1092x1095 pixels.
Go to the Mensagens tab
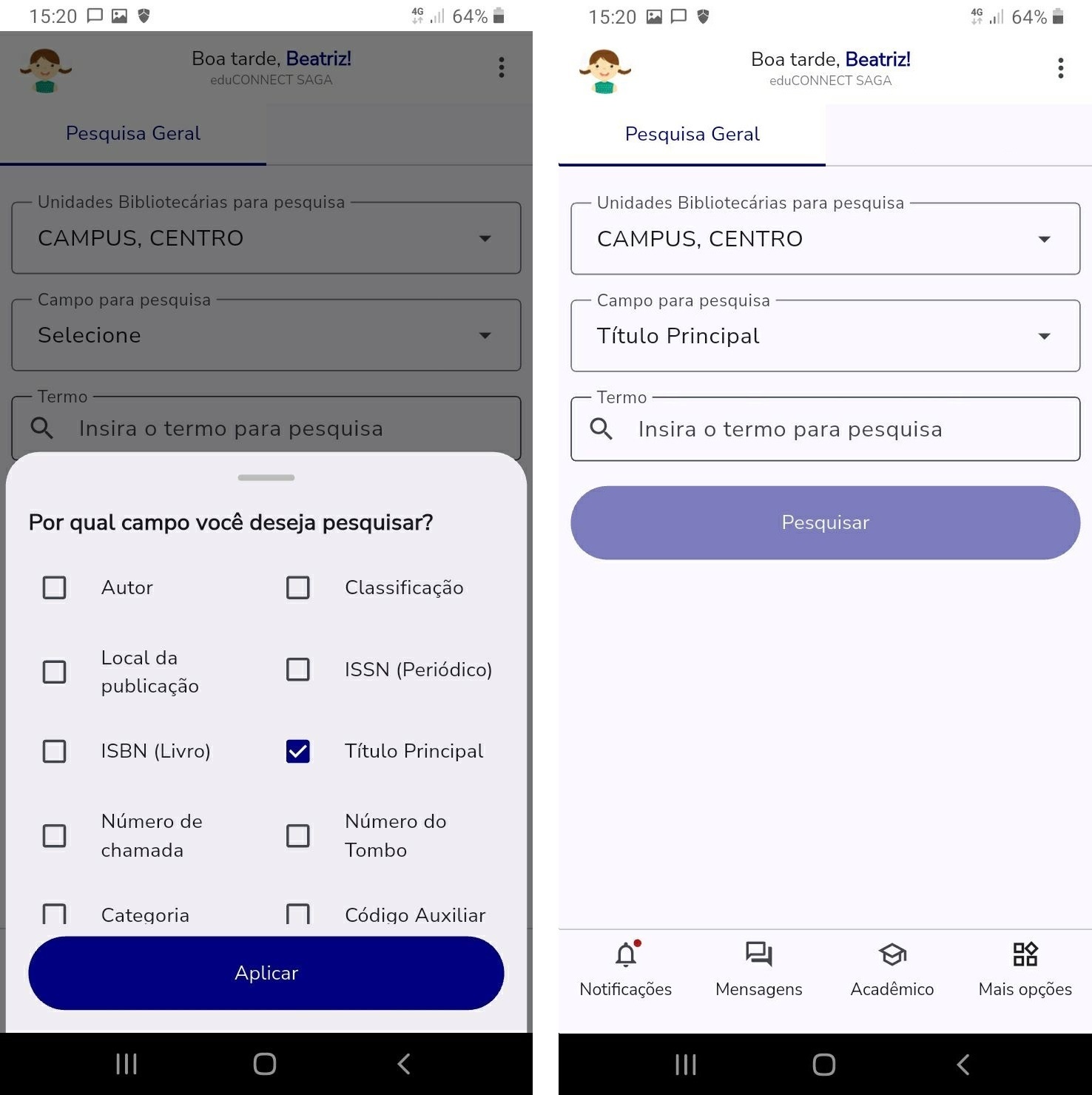[x=758, y=968]
